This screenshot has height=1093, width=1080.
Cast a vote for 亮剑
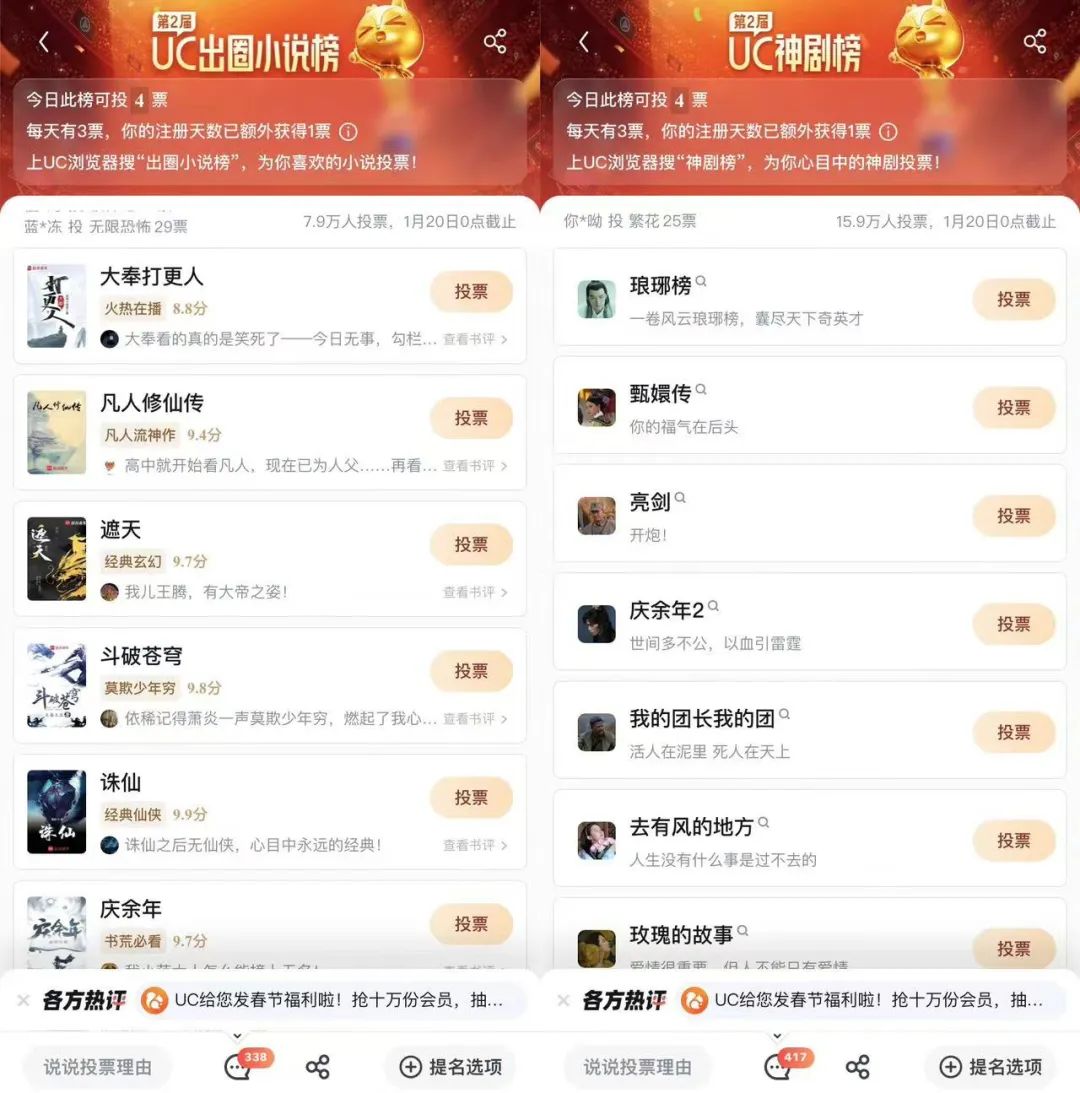pyautogui.click(x=1013, y=516)
